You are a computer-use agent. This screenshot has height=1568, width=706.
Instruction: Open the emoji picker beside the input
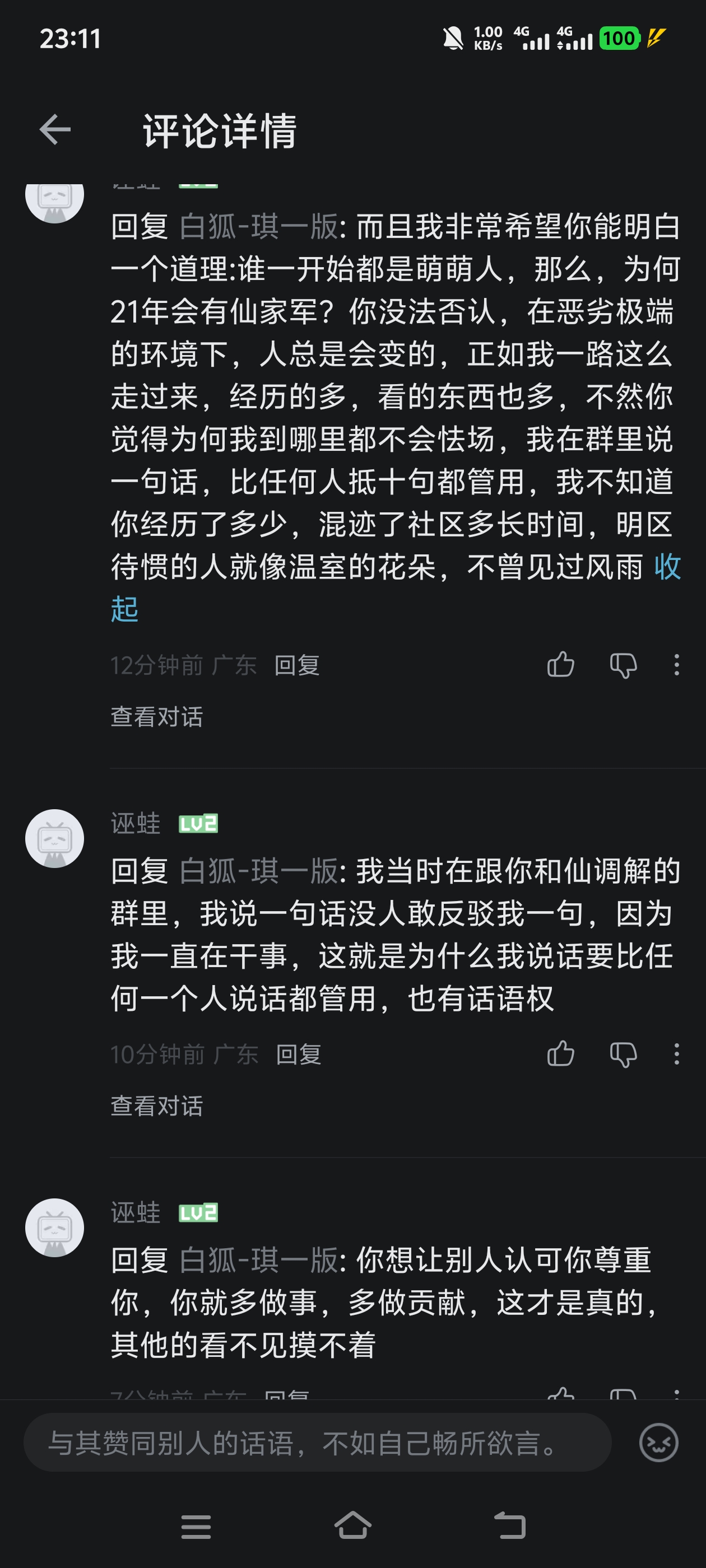[658, 1443]
